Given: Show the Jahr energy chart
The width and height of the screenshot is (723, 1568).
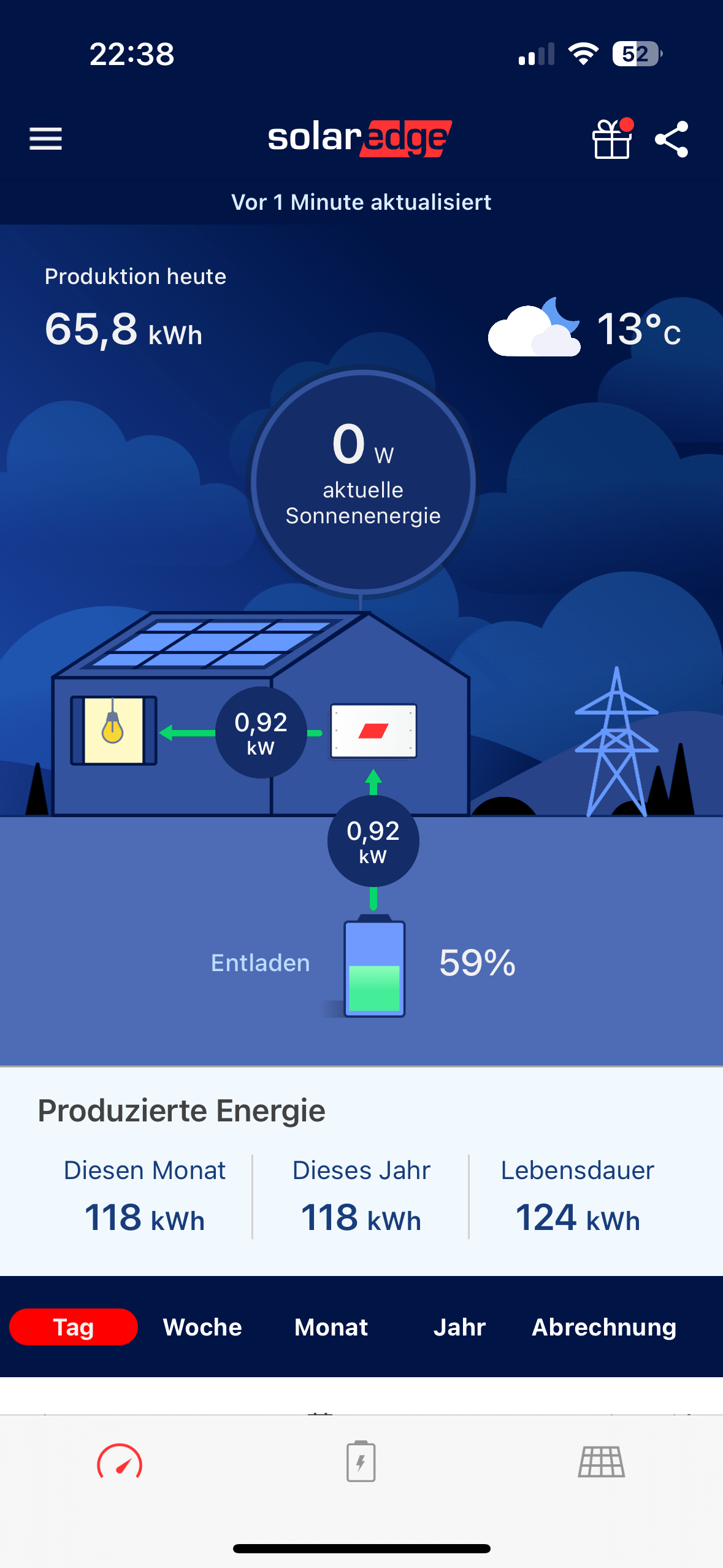Looking at the screenshot, I should [459, 1327].
